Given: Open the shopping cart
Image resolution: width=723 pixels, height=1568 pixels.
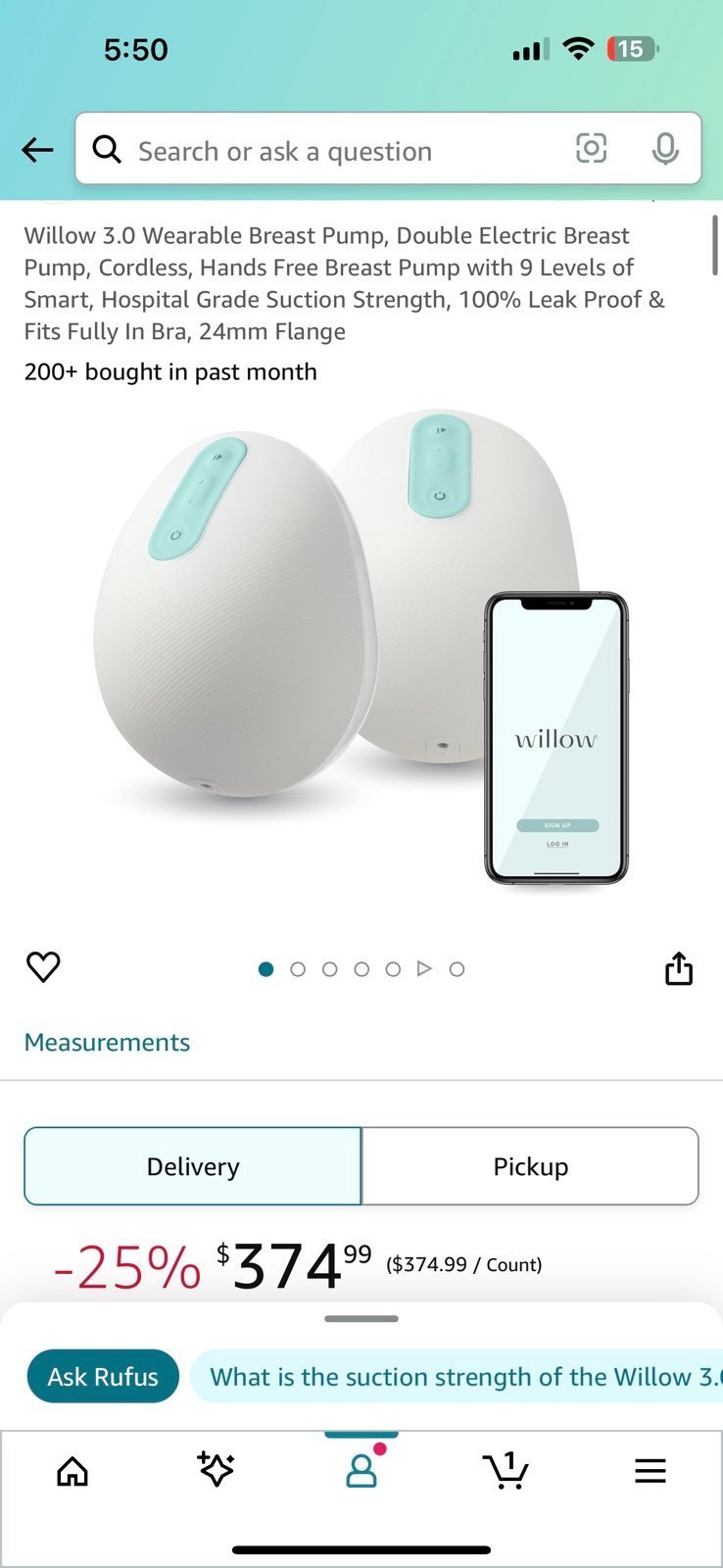Looking at the screenshot, I should (x=506, y=1471).
